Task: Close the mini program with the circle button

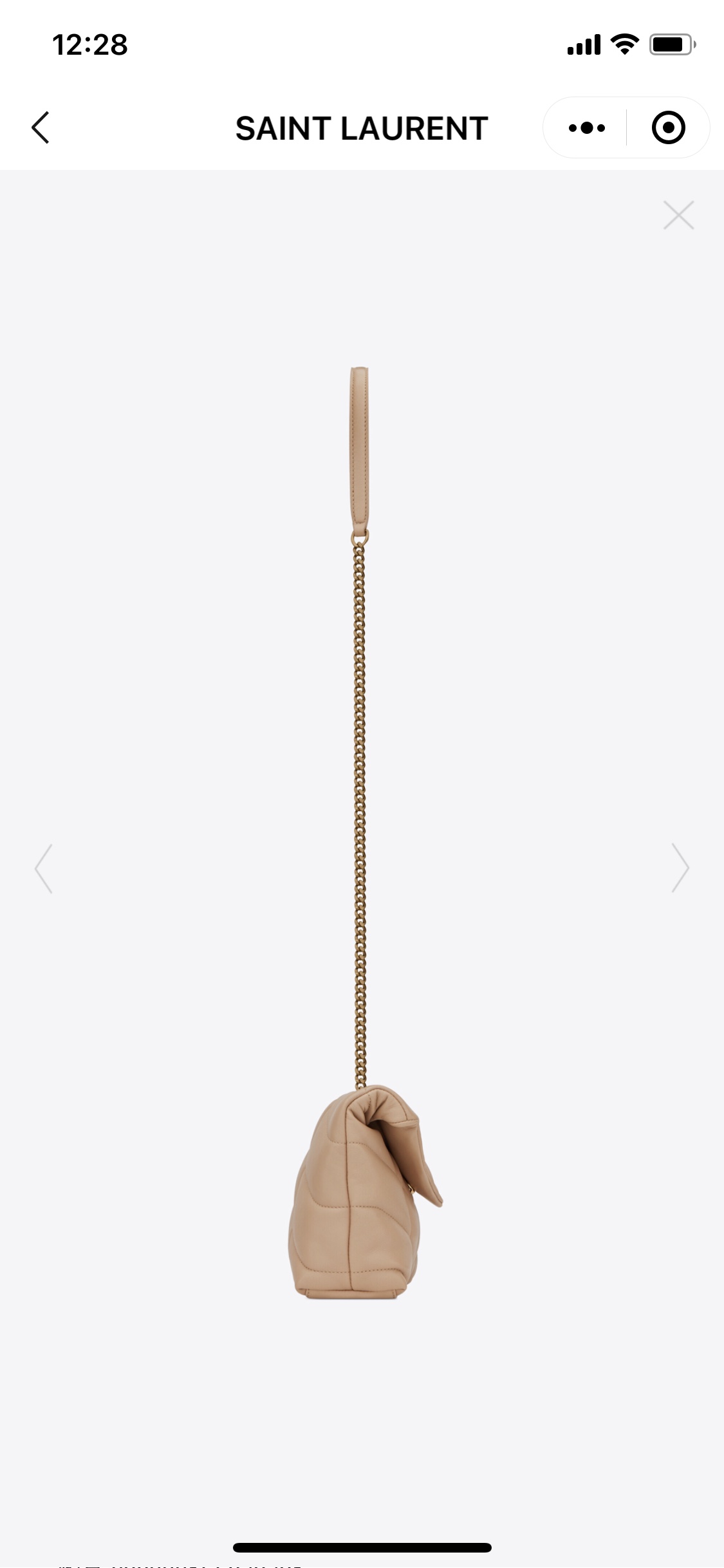Action: tap(668, 128)
